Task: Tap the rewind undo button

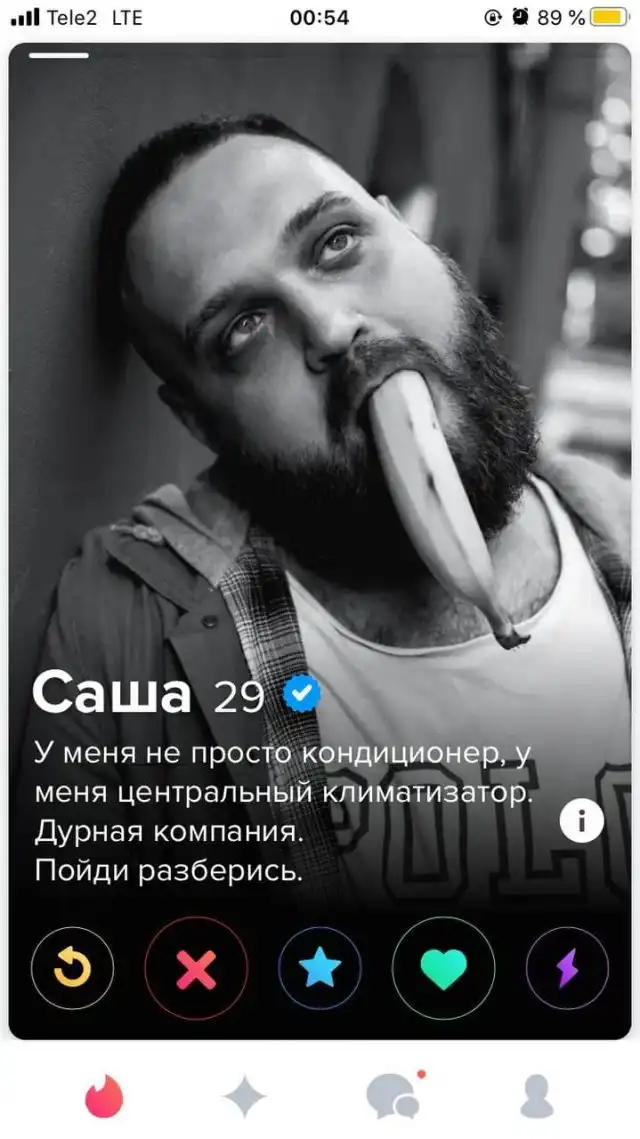Action: click(x=73, y=968)
